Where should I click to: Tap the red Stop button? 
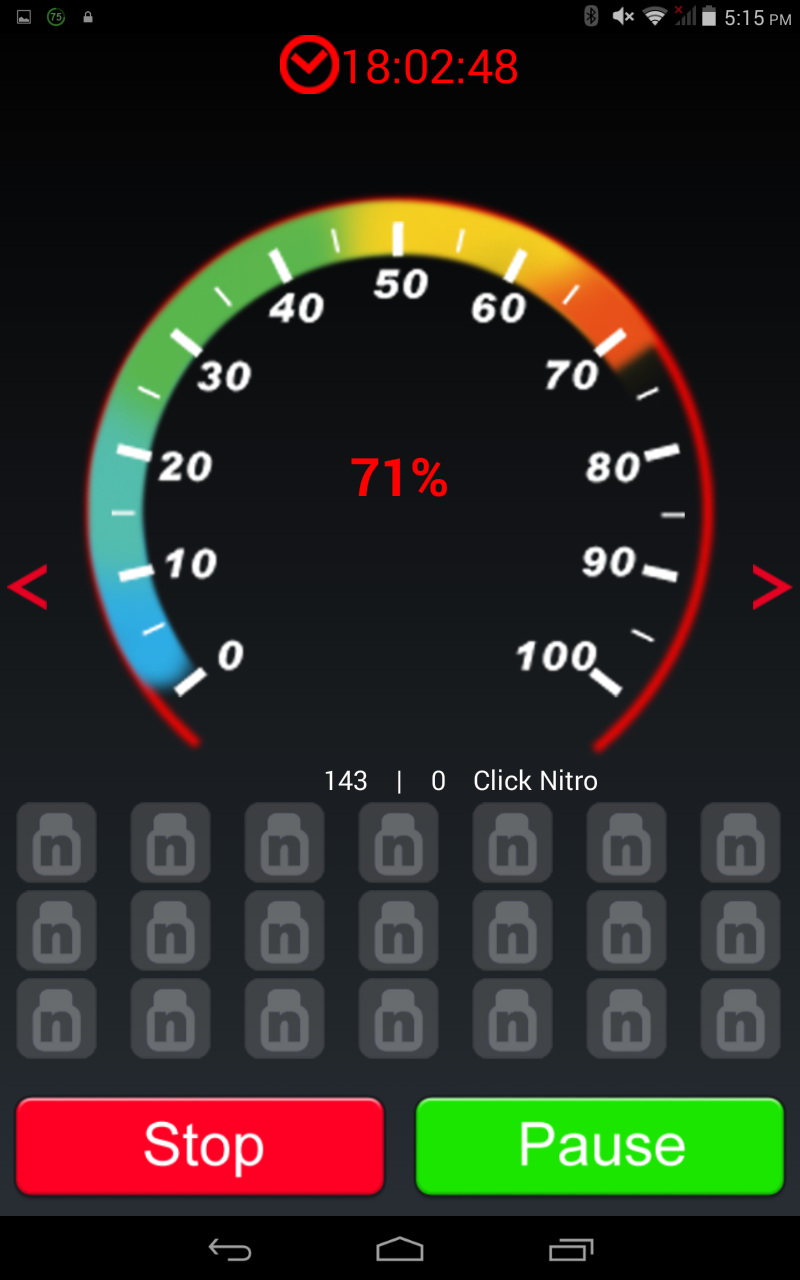coord(200,1146)
